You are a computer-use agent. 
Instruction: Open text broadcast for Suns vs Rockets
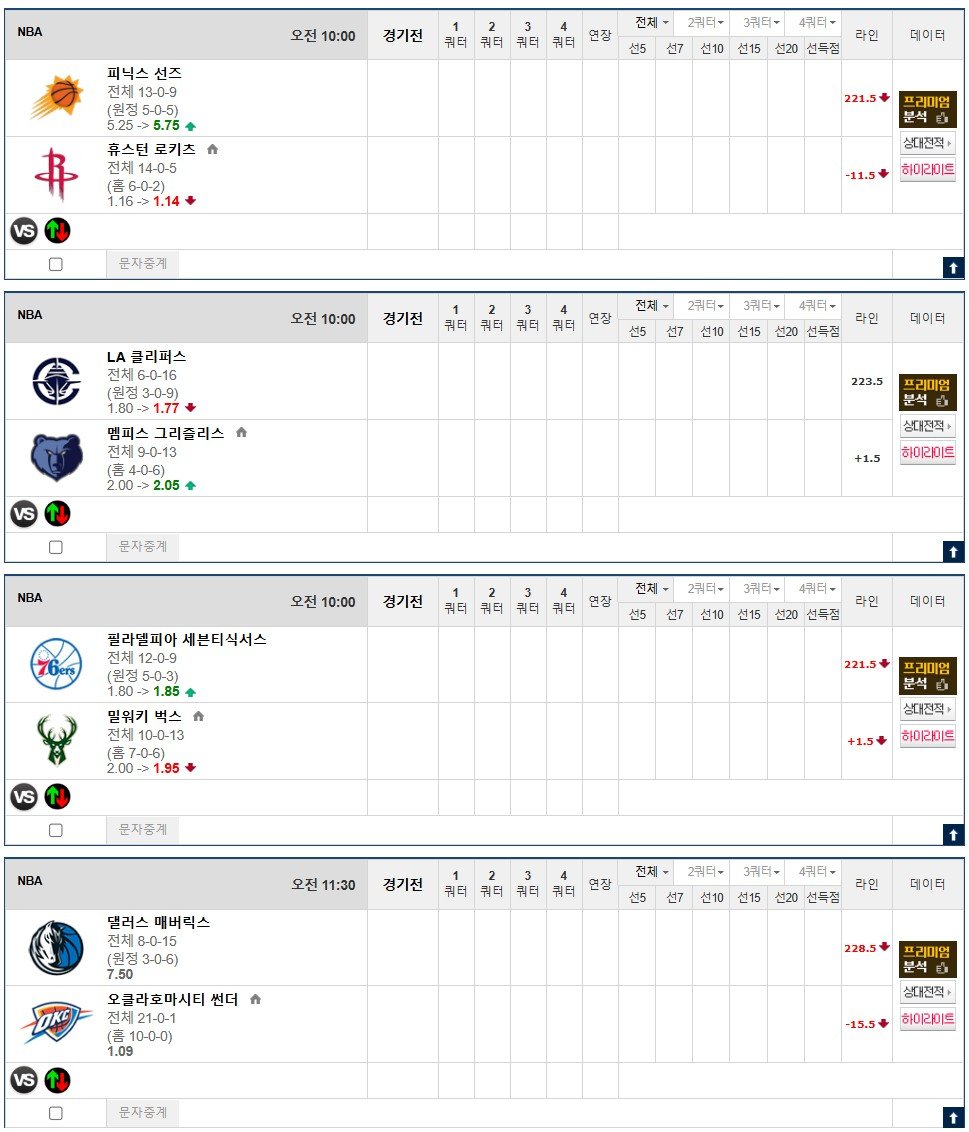pos(142,264)
